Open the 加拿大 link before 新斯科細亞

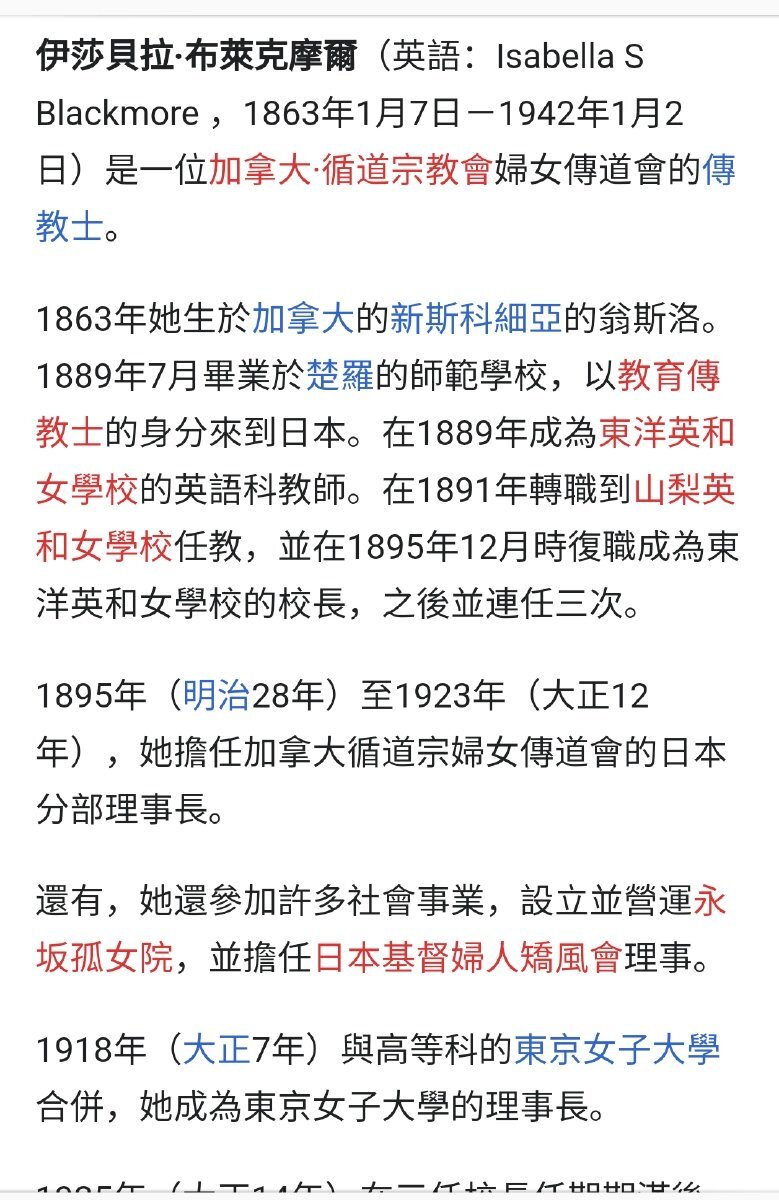point(303,318)
